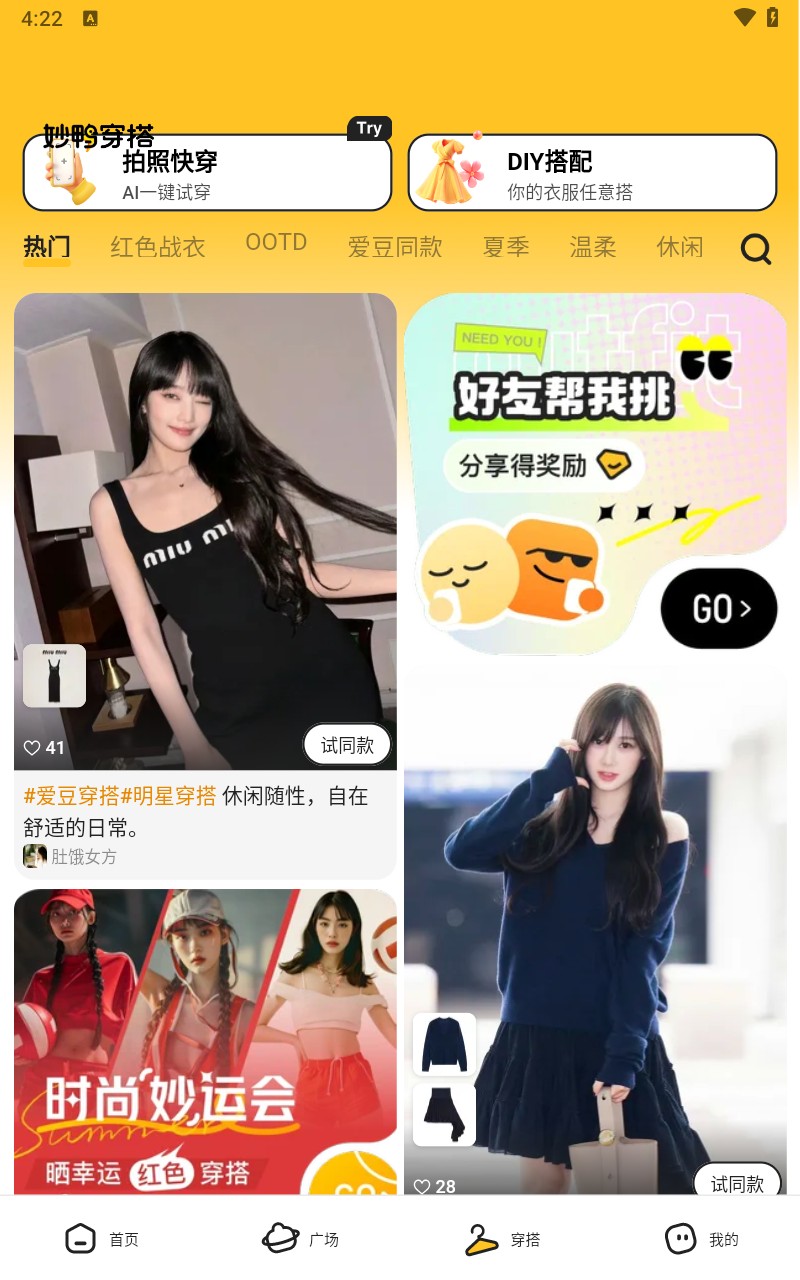The height and width of the screenshot is (1280, 800).
Task: Like the navy outfit post with 28 hearts
Action: [421, 1186]
